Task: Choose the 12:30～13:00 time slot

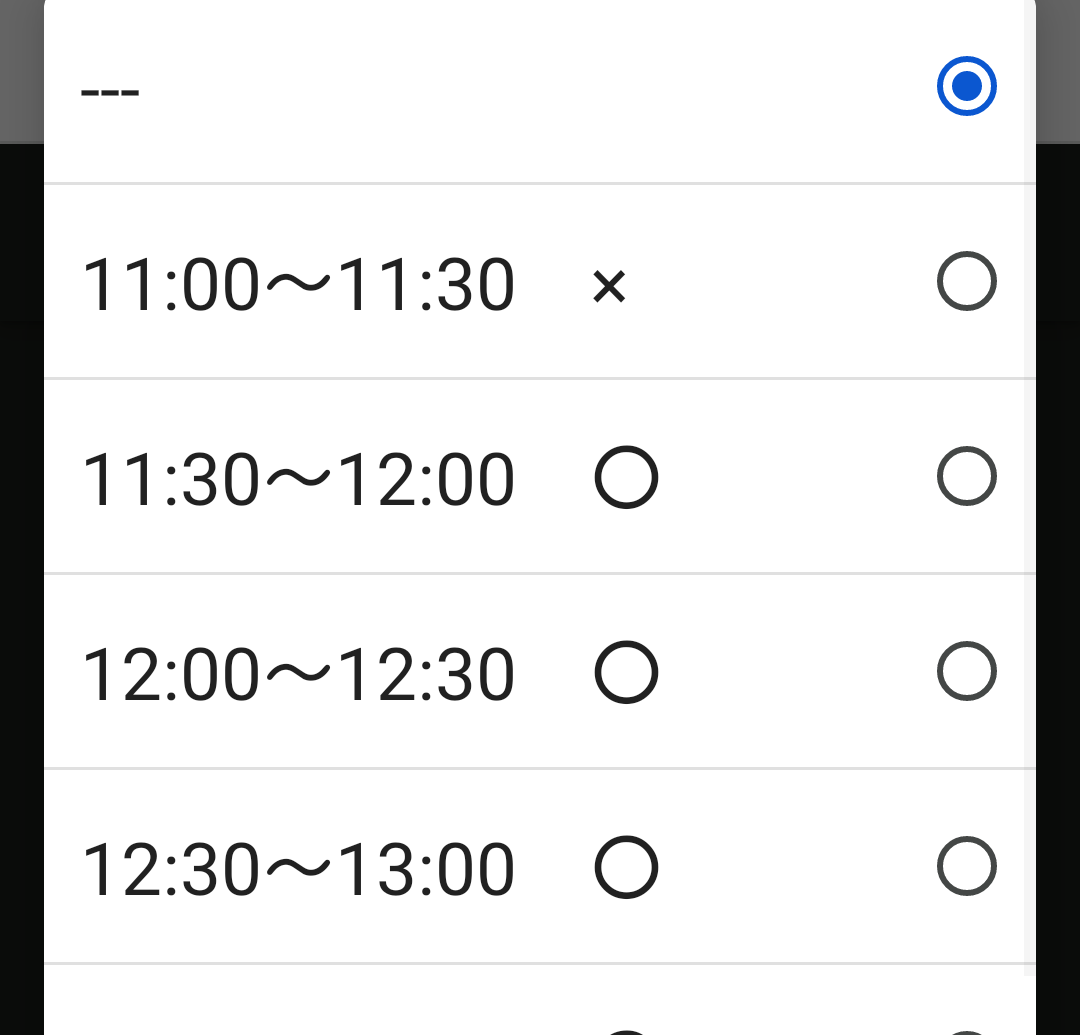Action: click(966, 866)
